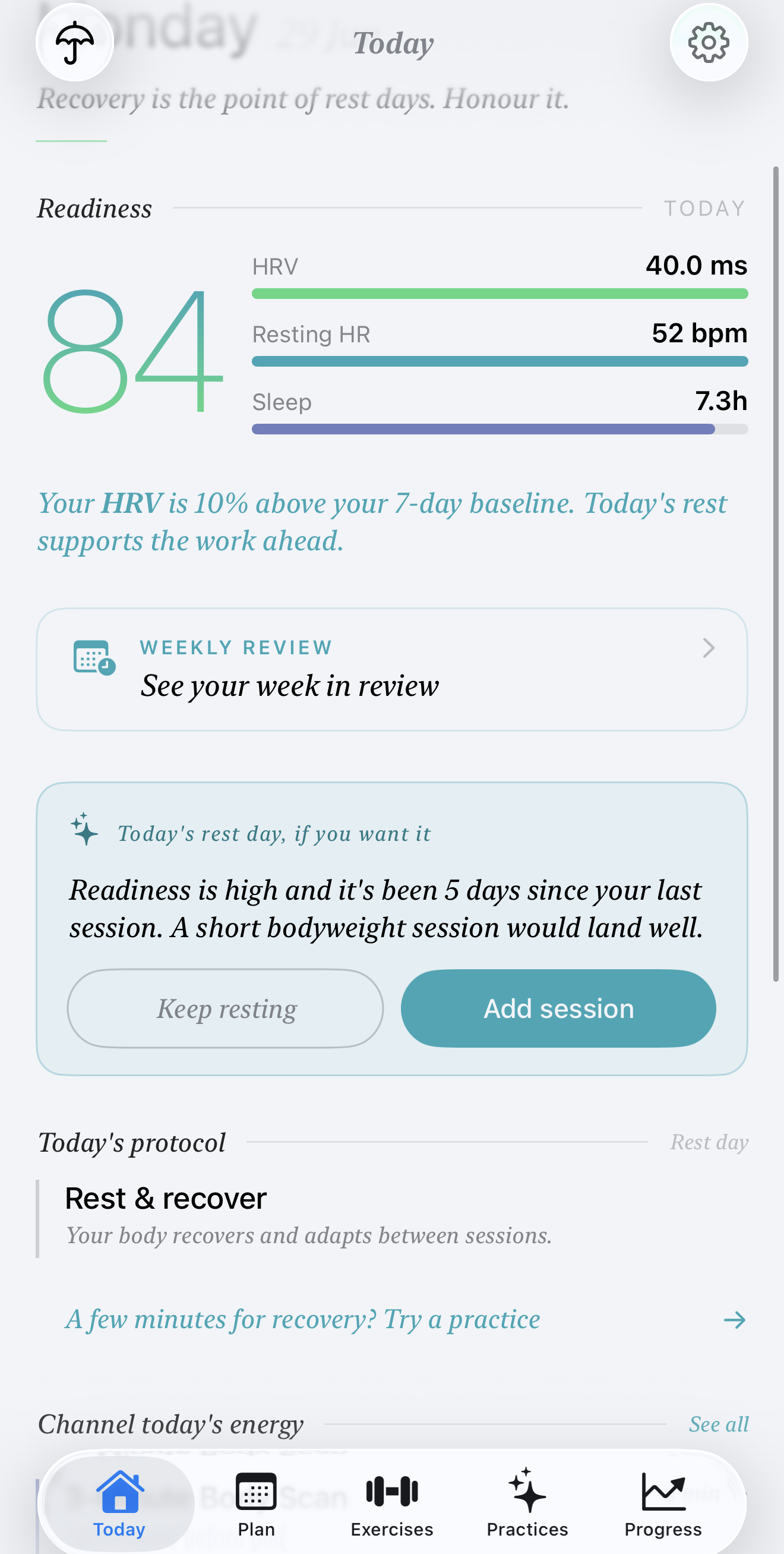The width and height of the screenshot is (784, 1554).
Task: Tap Add session button
Action: click(558, 1008)
